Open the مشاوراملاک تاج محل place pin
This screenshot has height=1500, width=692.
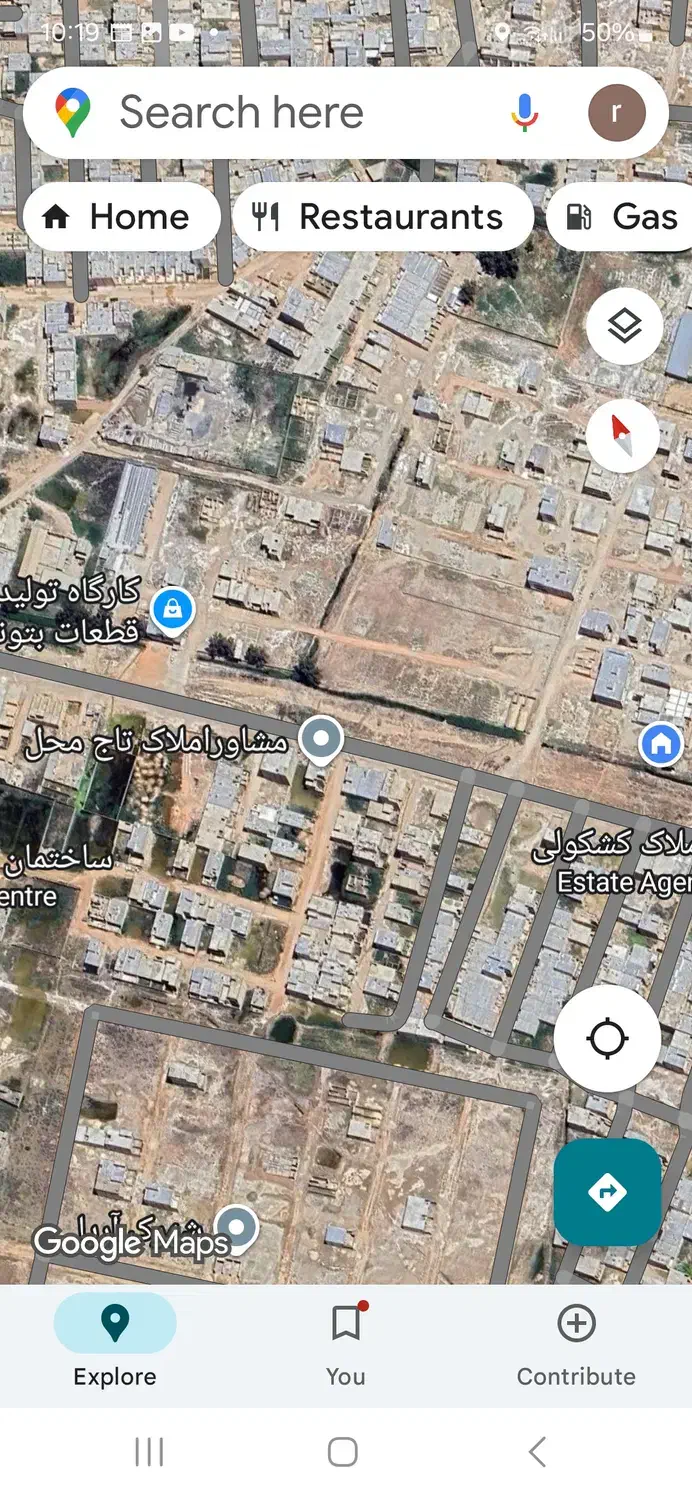(x=321, y=740)
